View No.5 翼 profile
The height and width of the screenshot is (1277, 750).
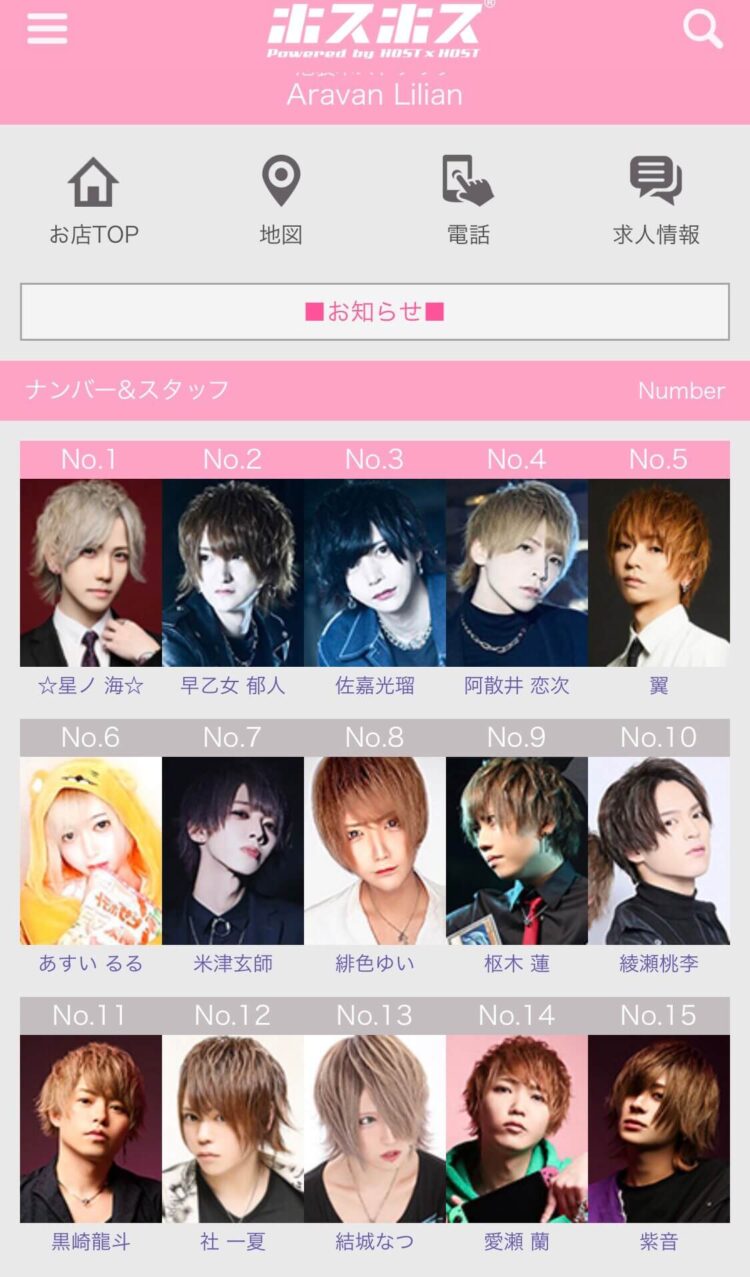[658, 572]
